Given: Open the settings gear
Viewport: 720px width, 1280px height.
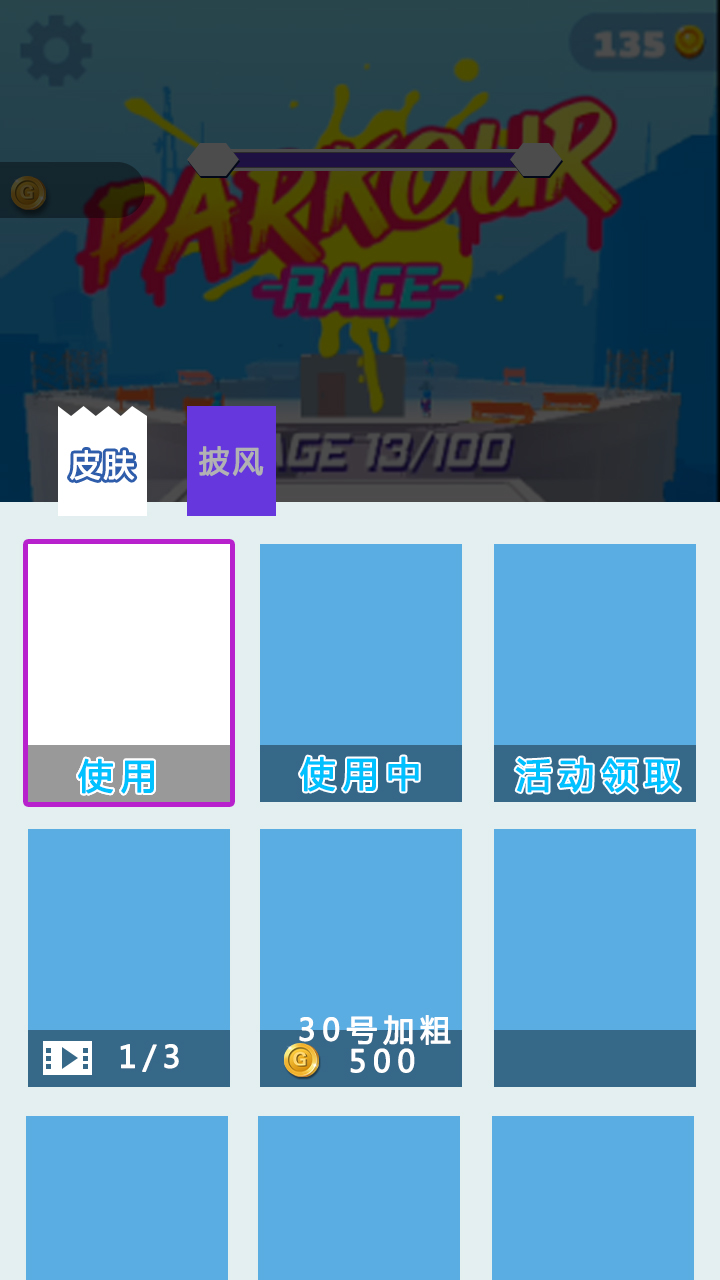Looking at the screenshot, I should (55, 50).
